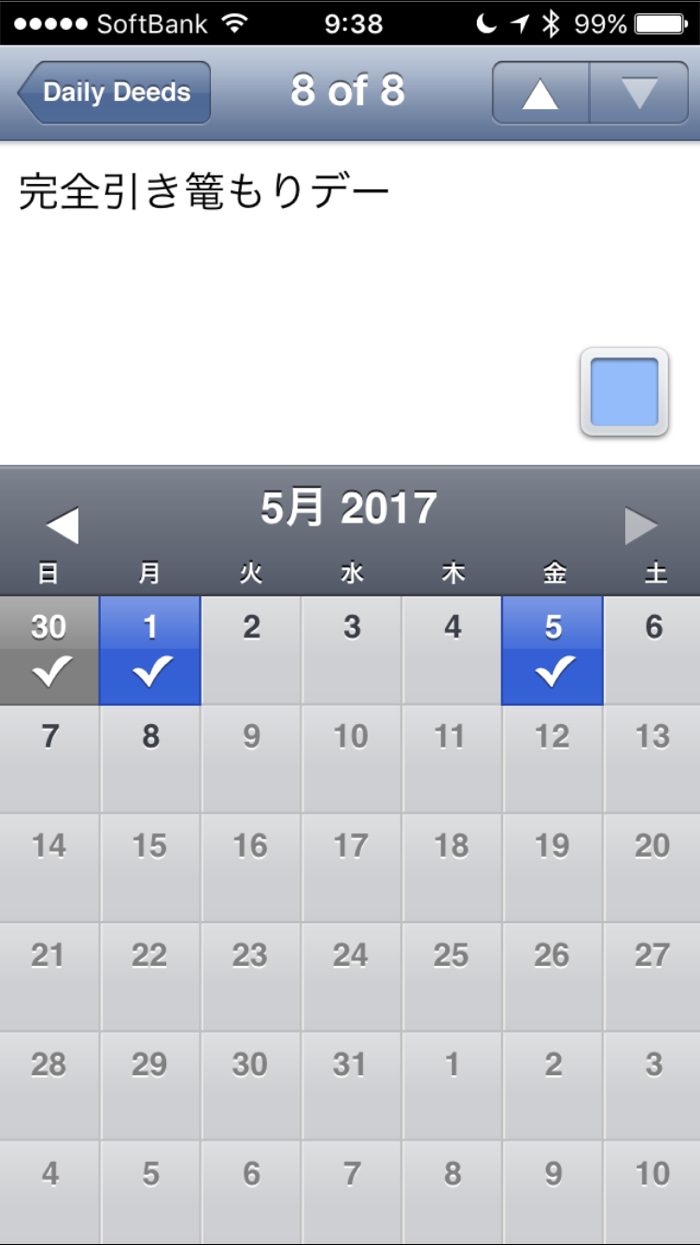
Task: Mark May 2 as done
Action: click(251, 650)
